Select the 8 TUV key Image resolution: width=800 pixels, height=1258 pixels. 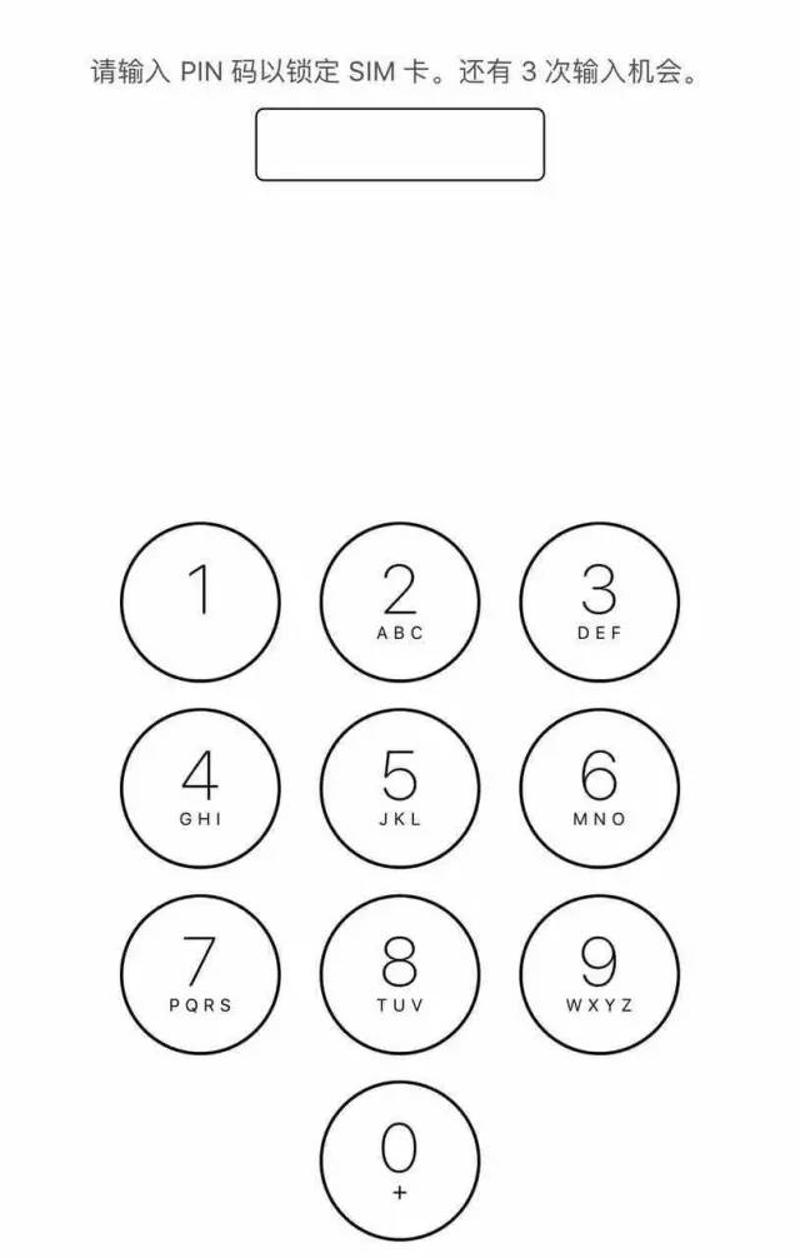coord(400,974)
